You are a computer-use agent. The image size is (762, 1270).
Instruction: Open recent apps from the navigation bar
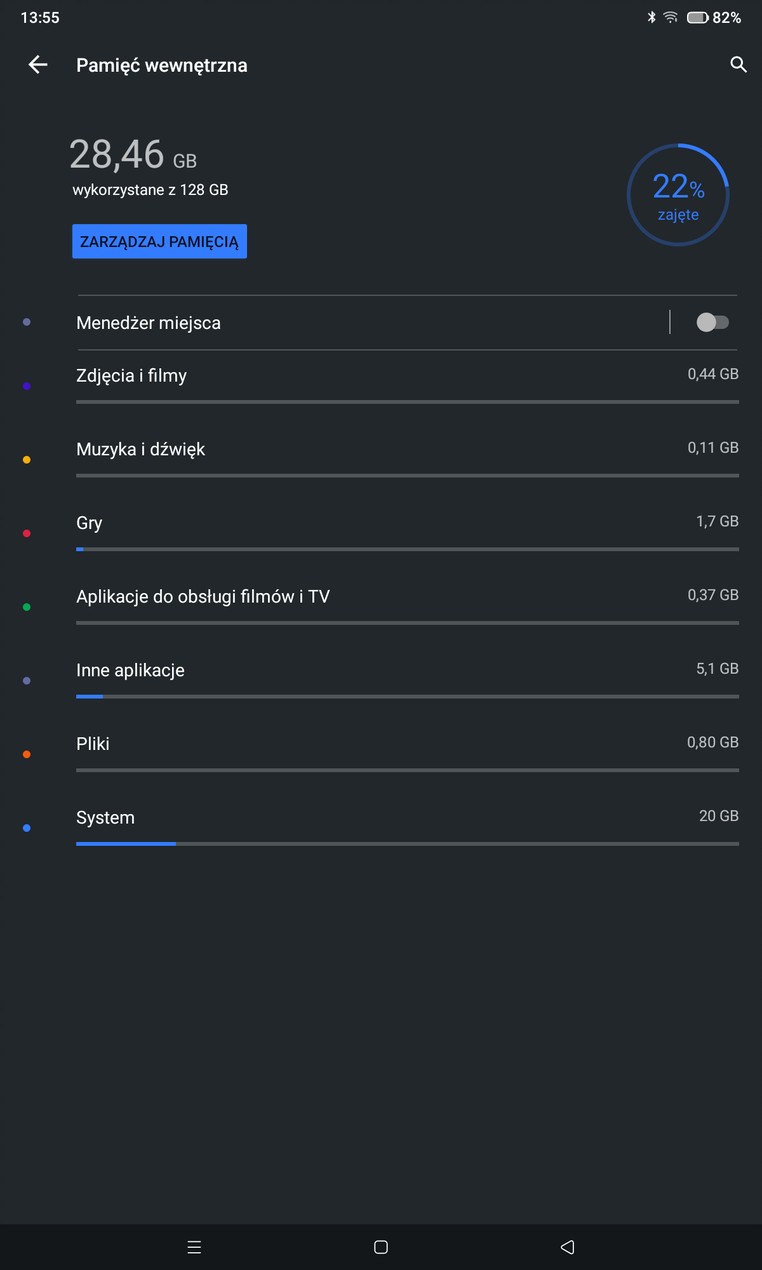click(x=194, y=1247)
